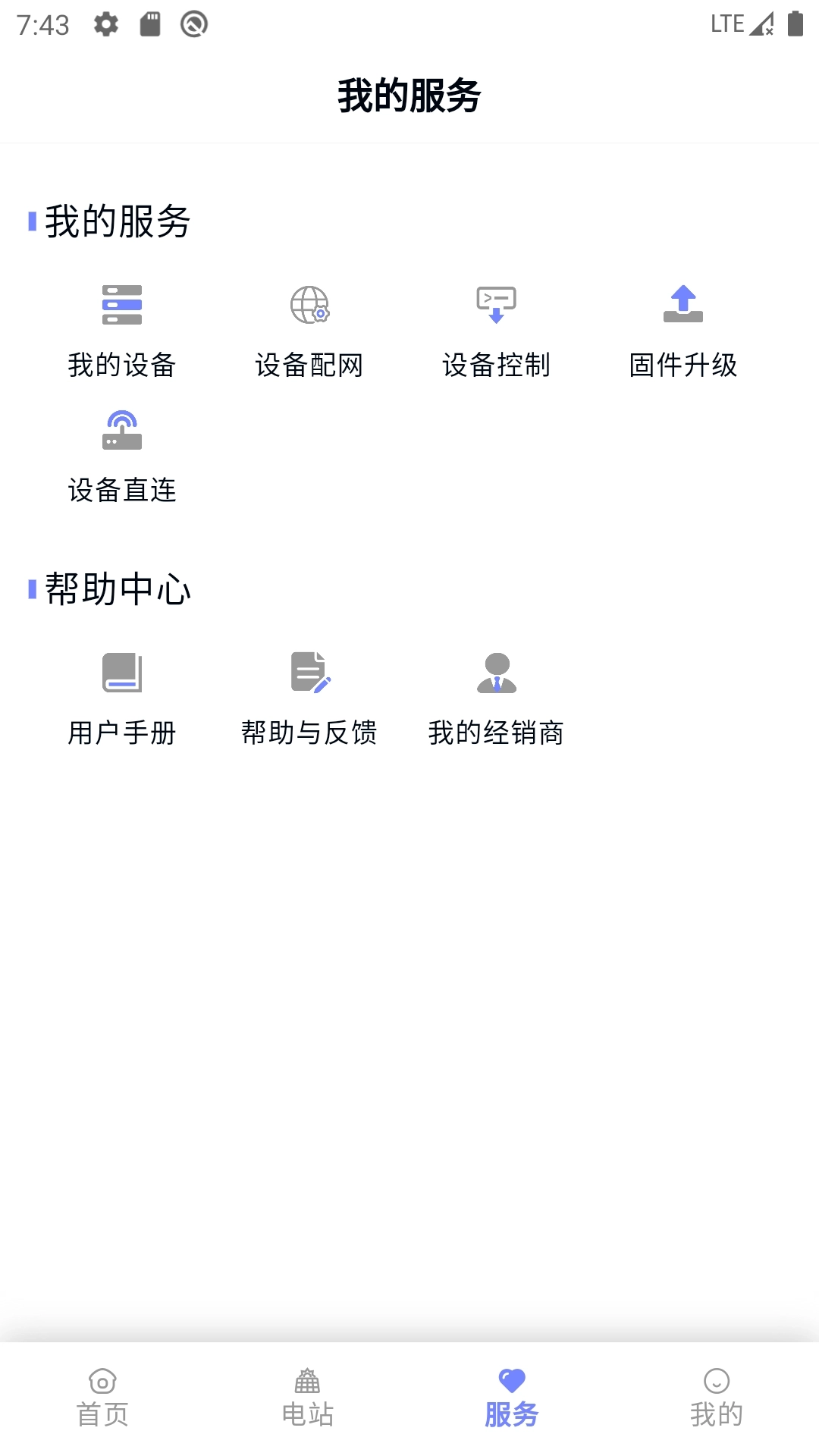Viewport: 819px width, 1456px height.
Task: Open 设备控制 device control
Action: point(497,304)
